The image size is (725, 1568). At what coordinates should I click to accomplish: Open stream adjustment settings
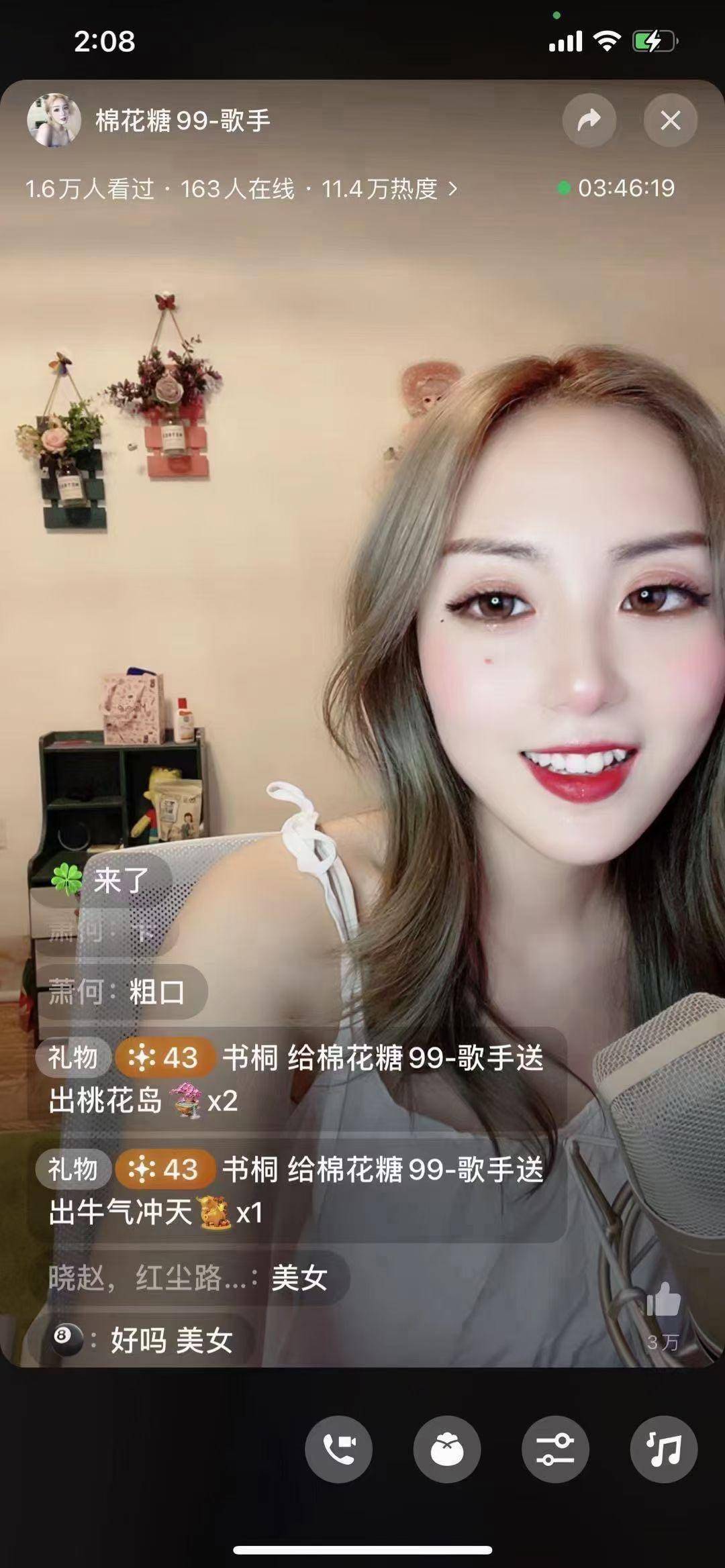555,1449
